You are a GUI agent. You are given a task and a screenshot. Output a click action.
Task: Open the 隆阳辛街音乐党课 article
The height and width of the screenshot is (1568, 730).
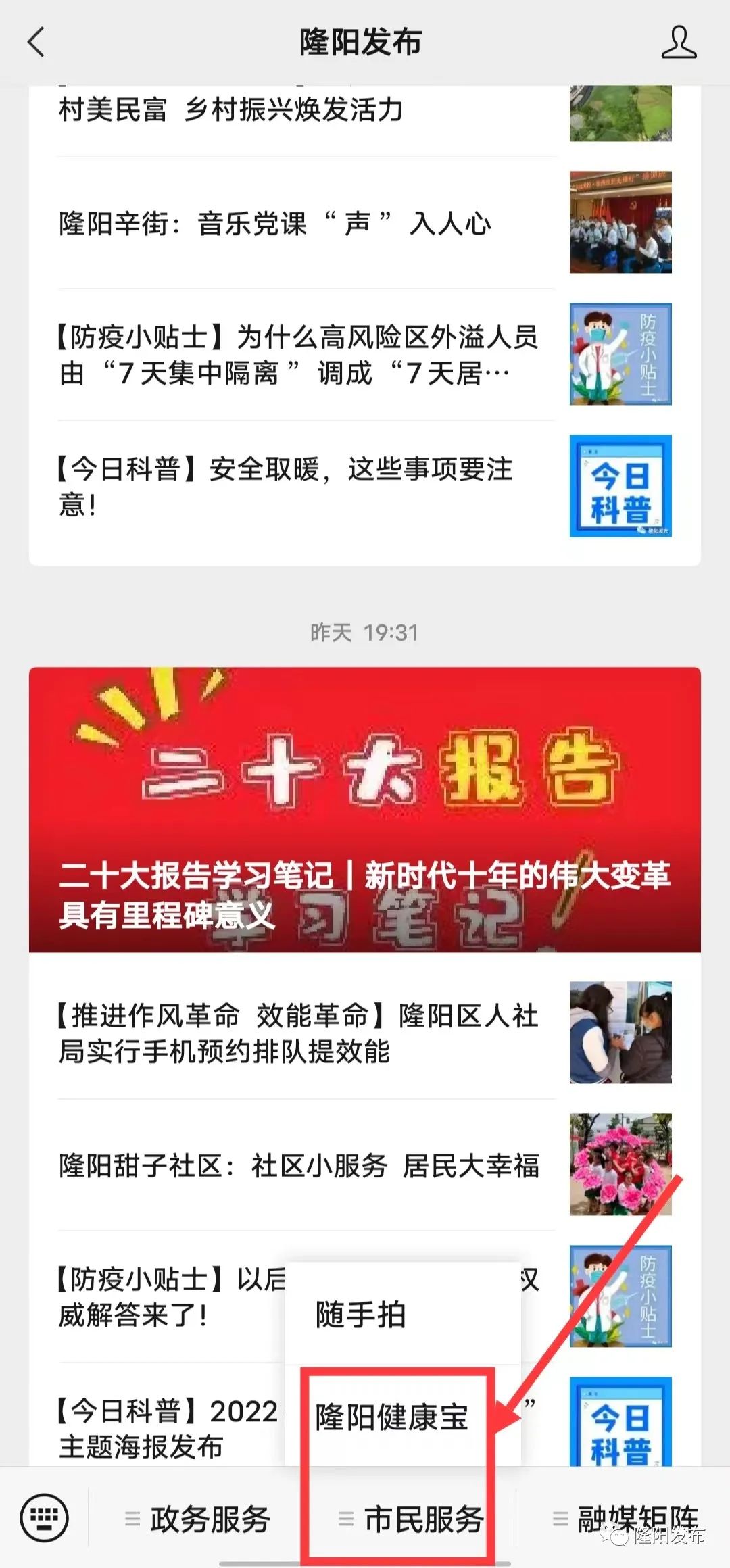click(274, 224)
